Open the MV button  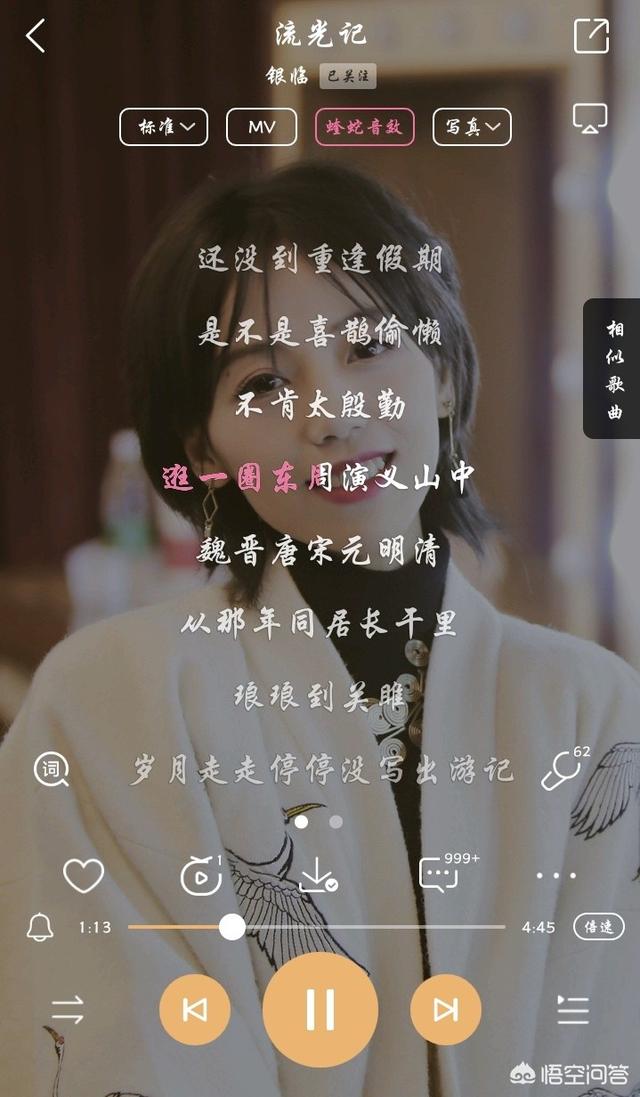262,127
